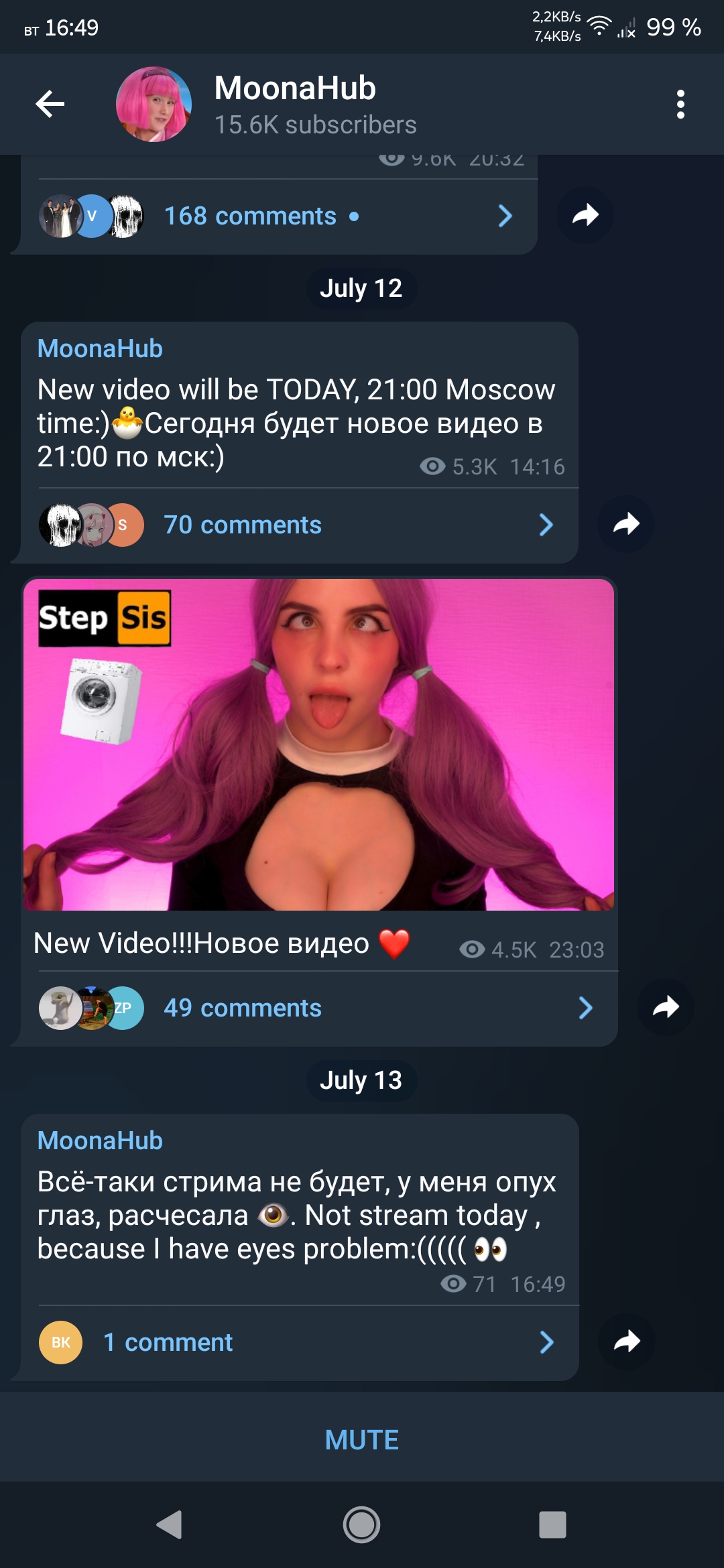Forward the New Video post
724x1568 pixels.
pos(666,1007)
